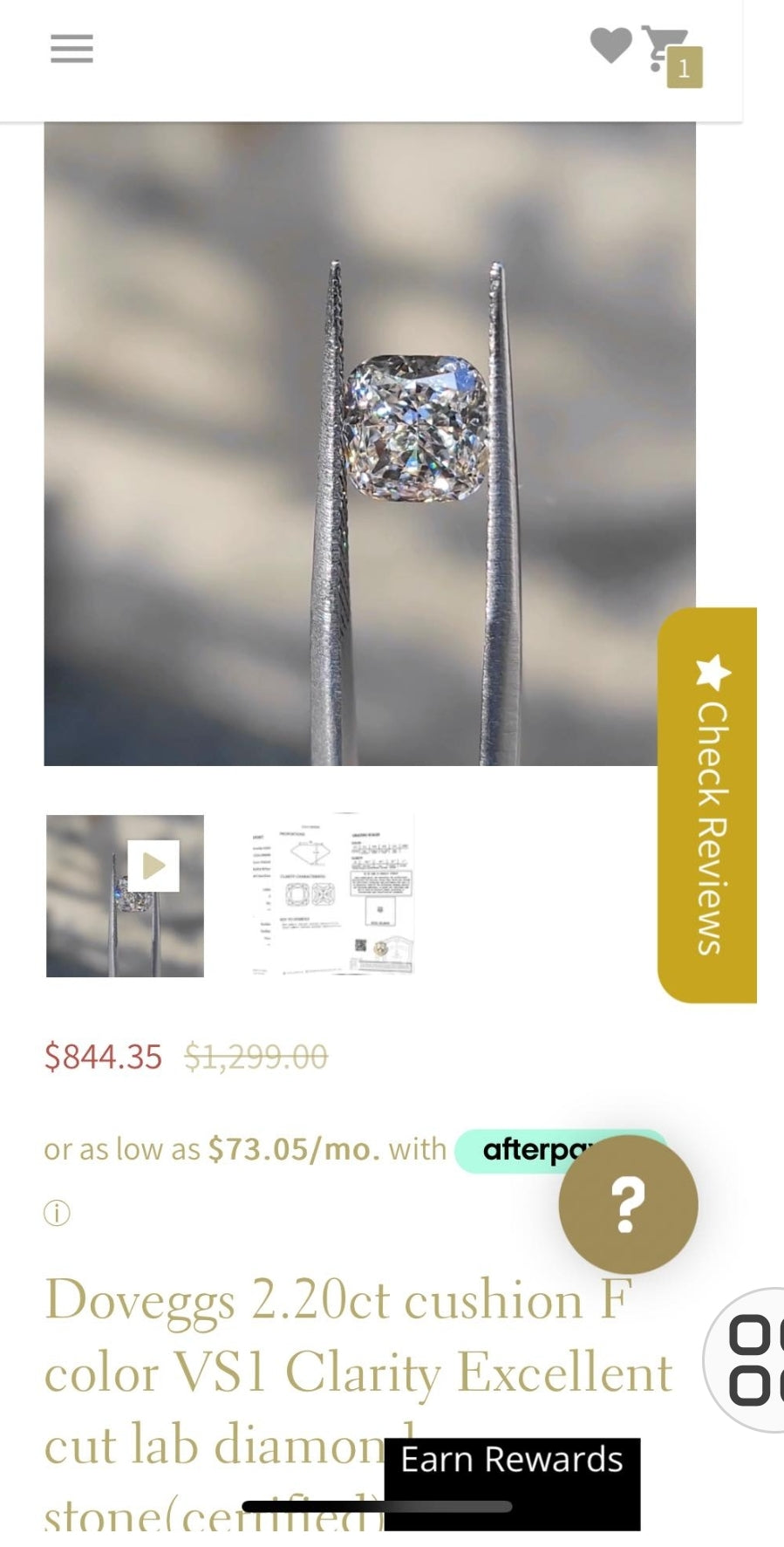Open the main diamond product image
Screen dimensions: 784x1547
tap(370, 443)
